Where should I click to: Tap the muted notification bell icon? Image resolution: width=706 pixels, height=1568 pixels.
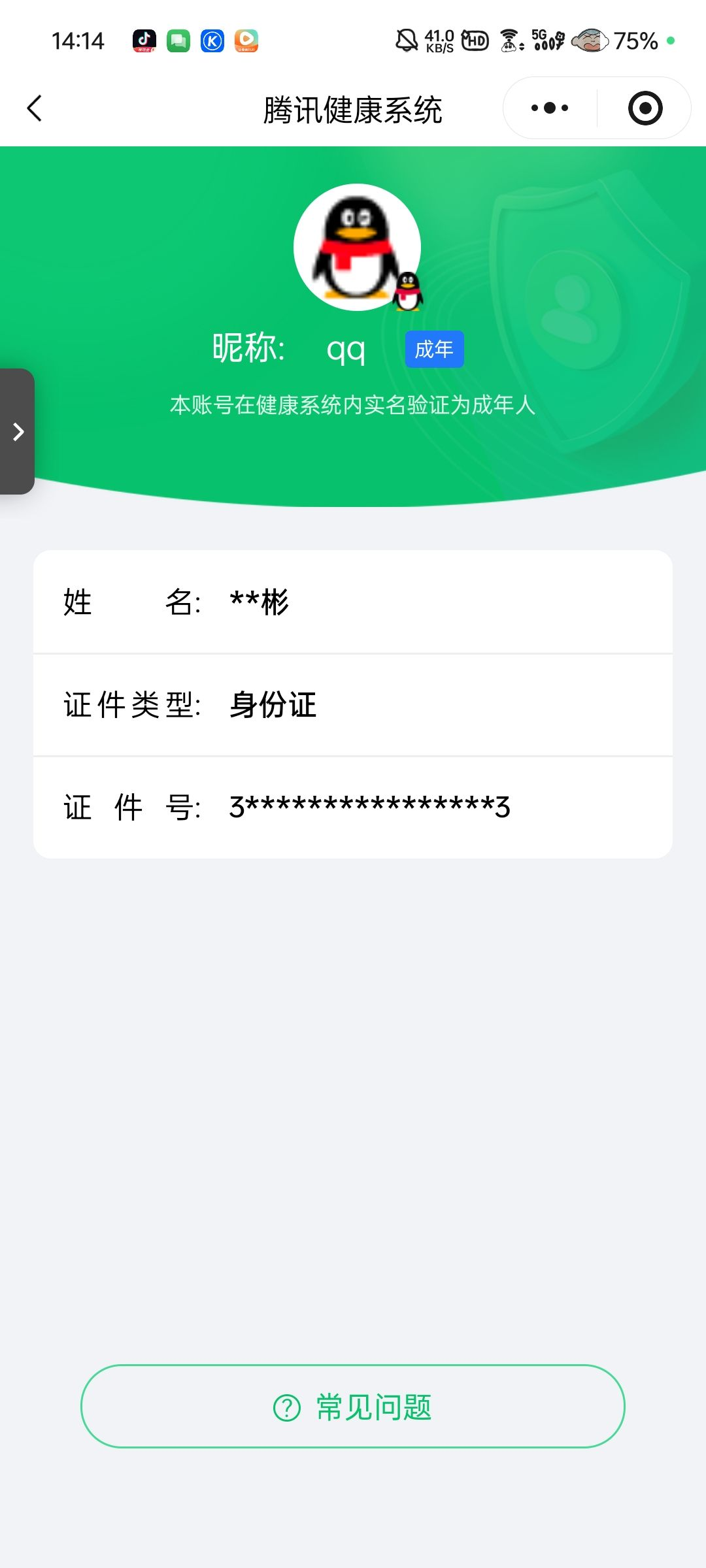[x=407, y=41]
